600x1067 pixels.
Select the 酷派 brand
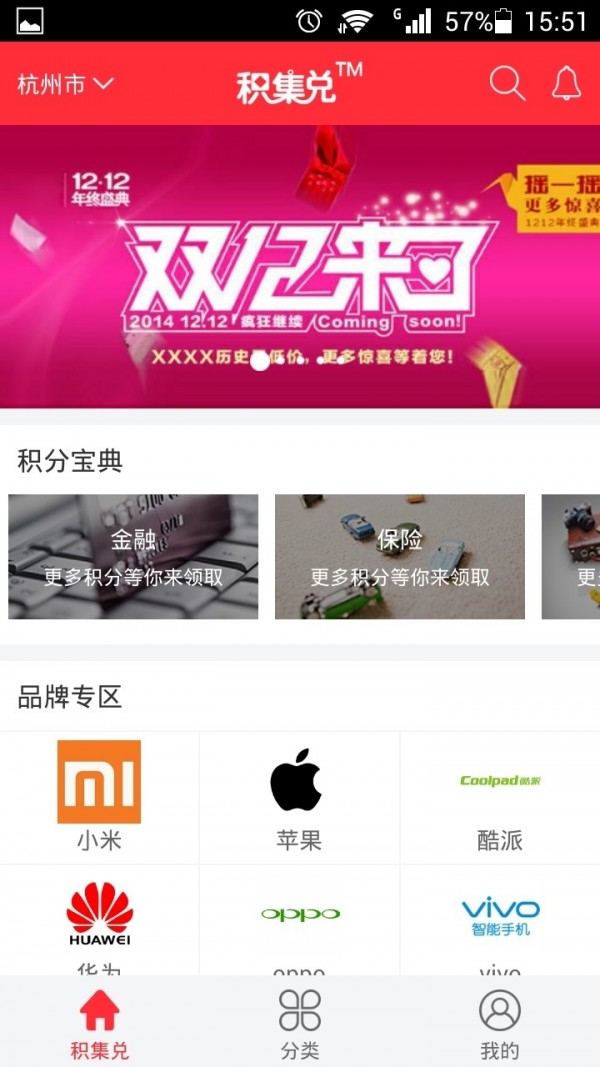500,795
